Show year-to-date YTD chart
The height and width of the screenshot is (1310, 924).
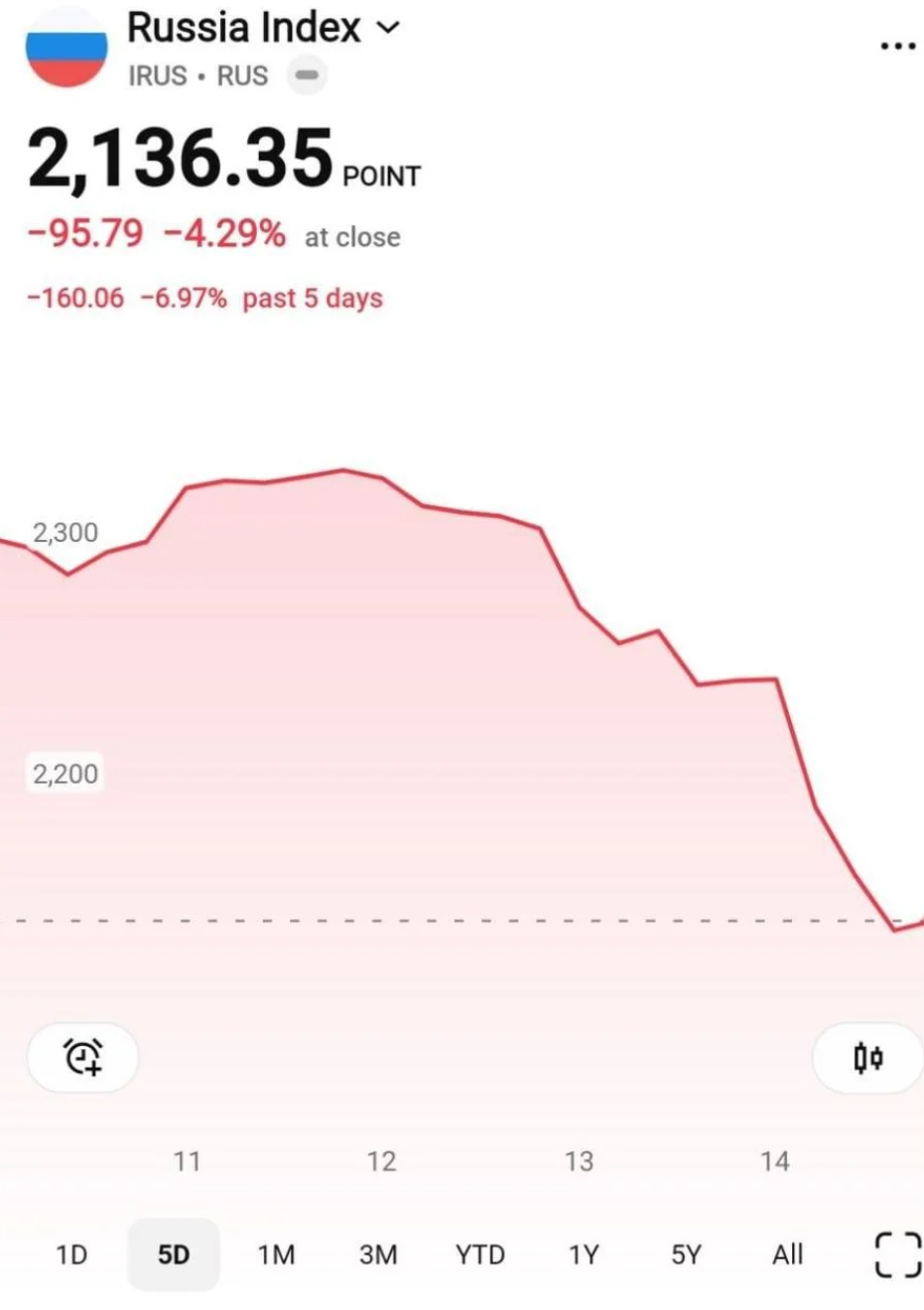tap(480, 1254)
